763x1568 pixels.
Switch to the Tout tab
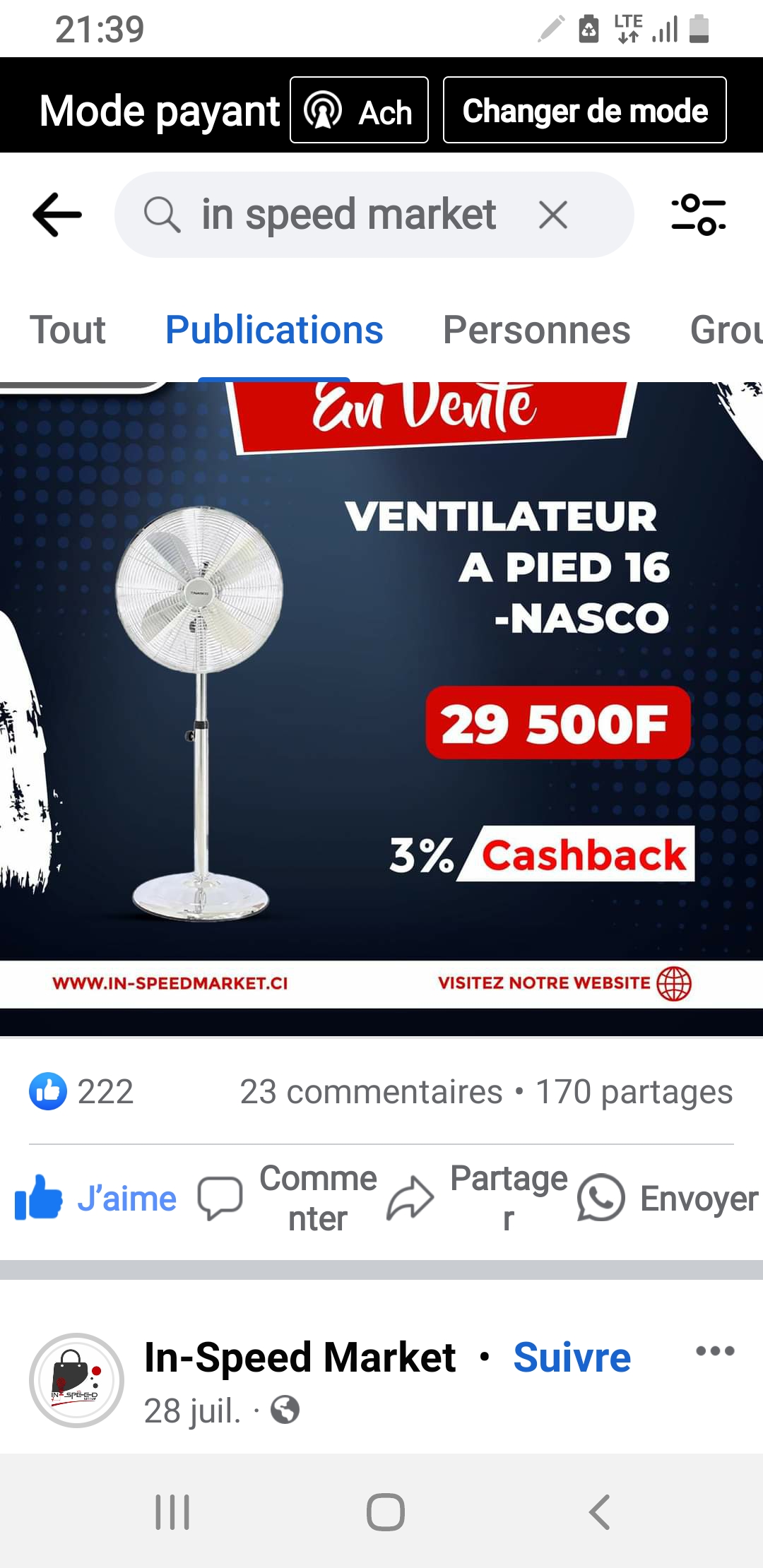click(x=67, y=330)
